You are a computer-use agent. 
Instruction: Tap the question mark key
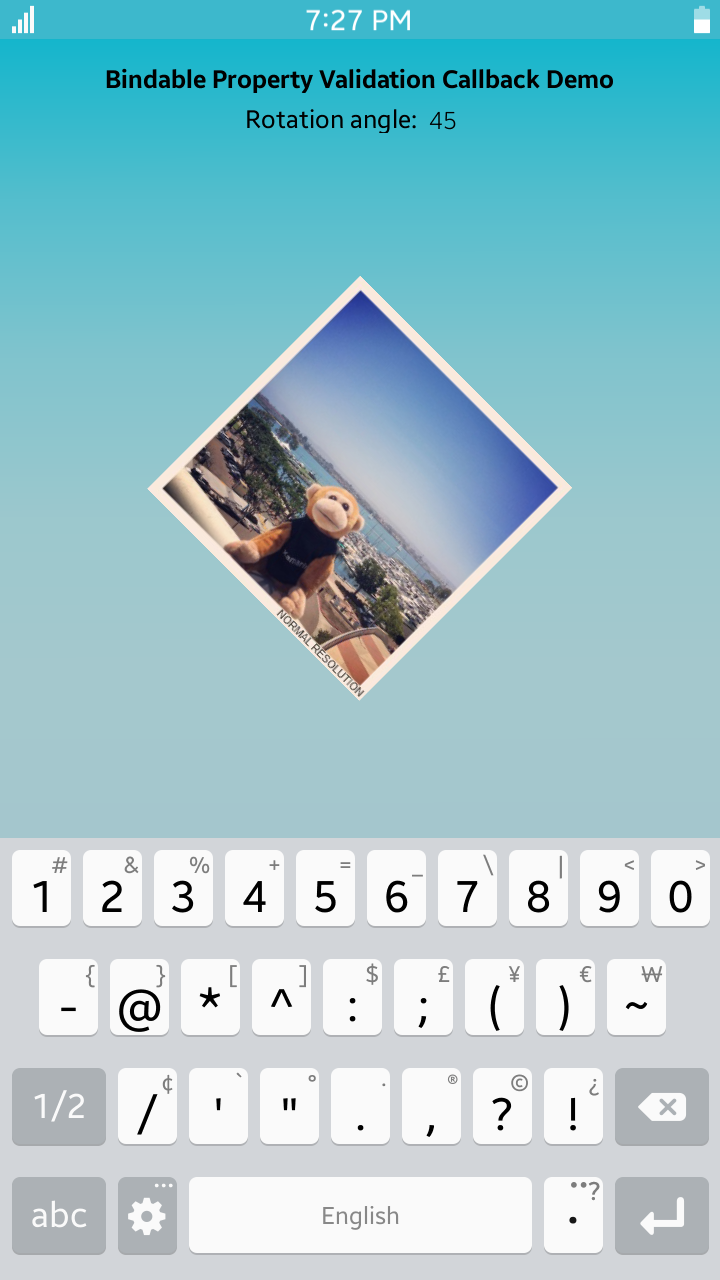point(502,1106)
